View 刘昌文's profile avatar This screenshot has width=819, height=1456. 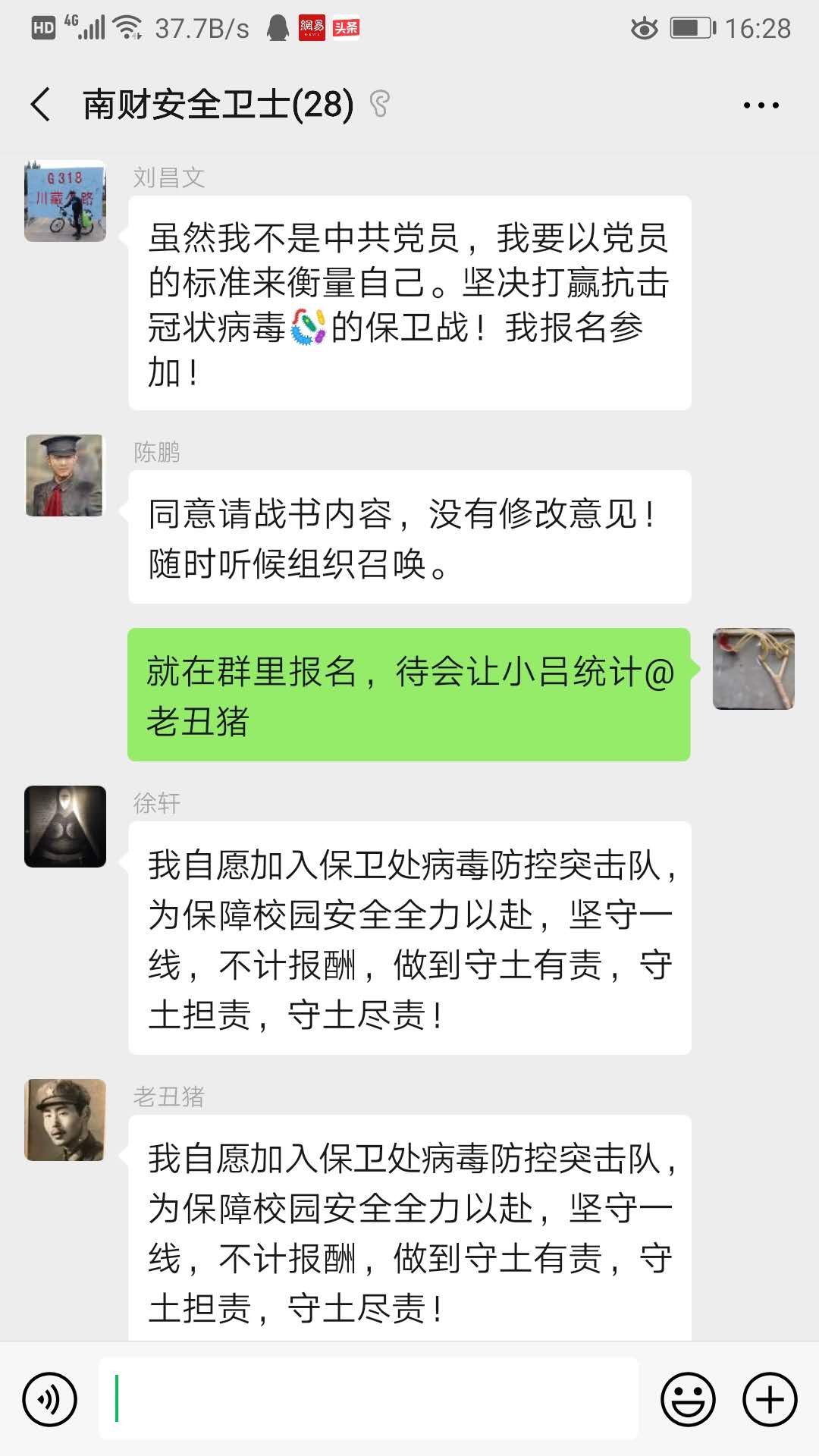pos(65,201)
